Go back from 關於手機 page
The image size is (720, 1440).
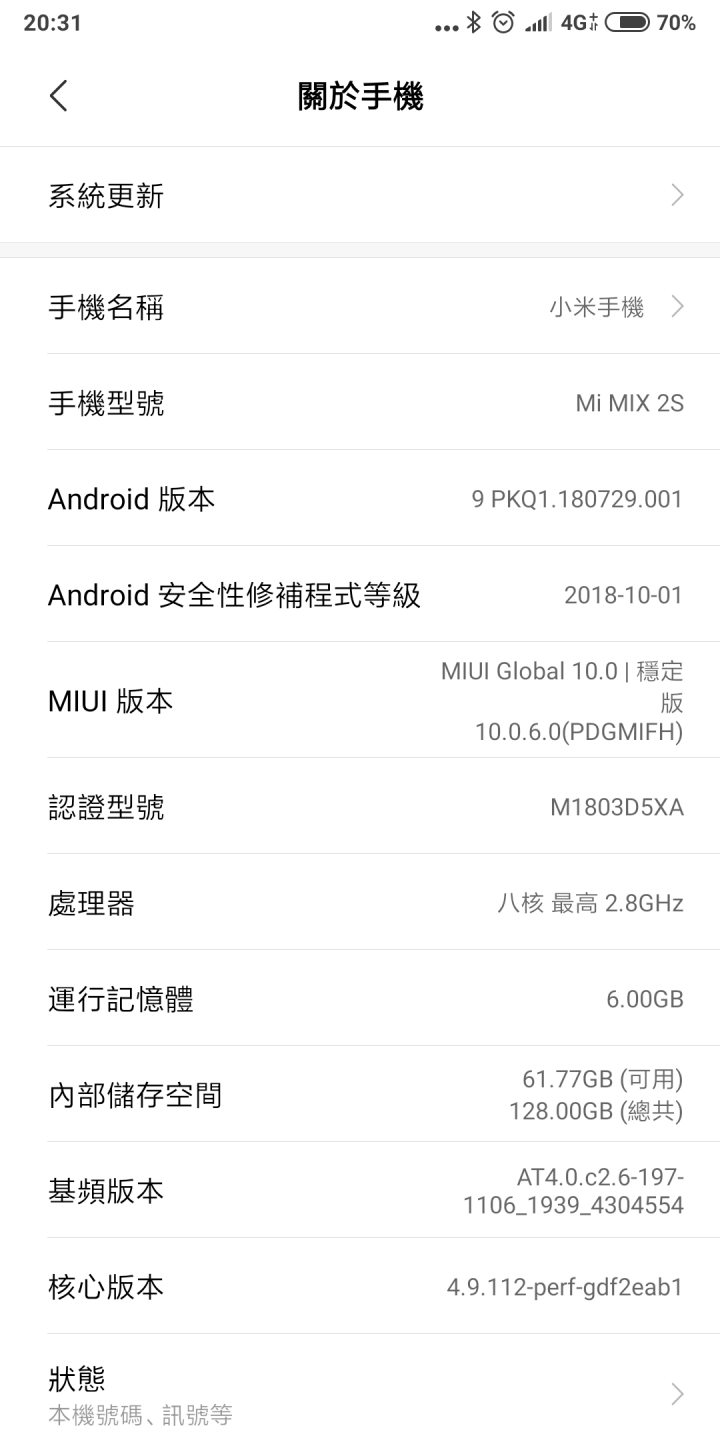point(58,96)
